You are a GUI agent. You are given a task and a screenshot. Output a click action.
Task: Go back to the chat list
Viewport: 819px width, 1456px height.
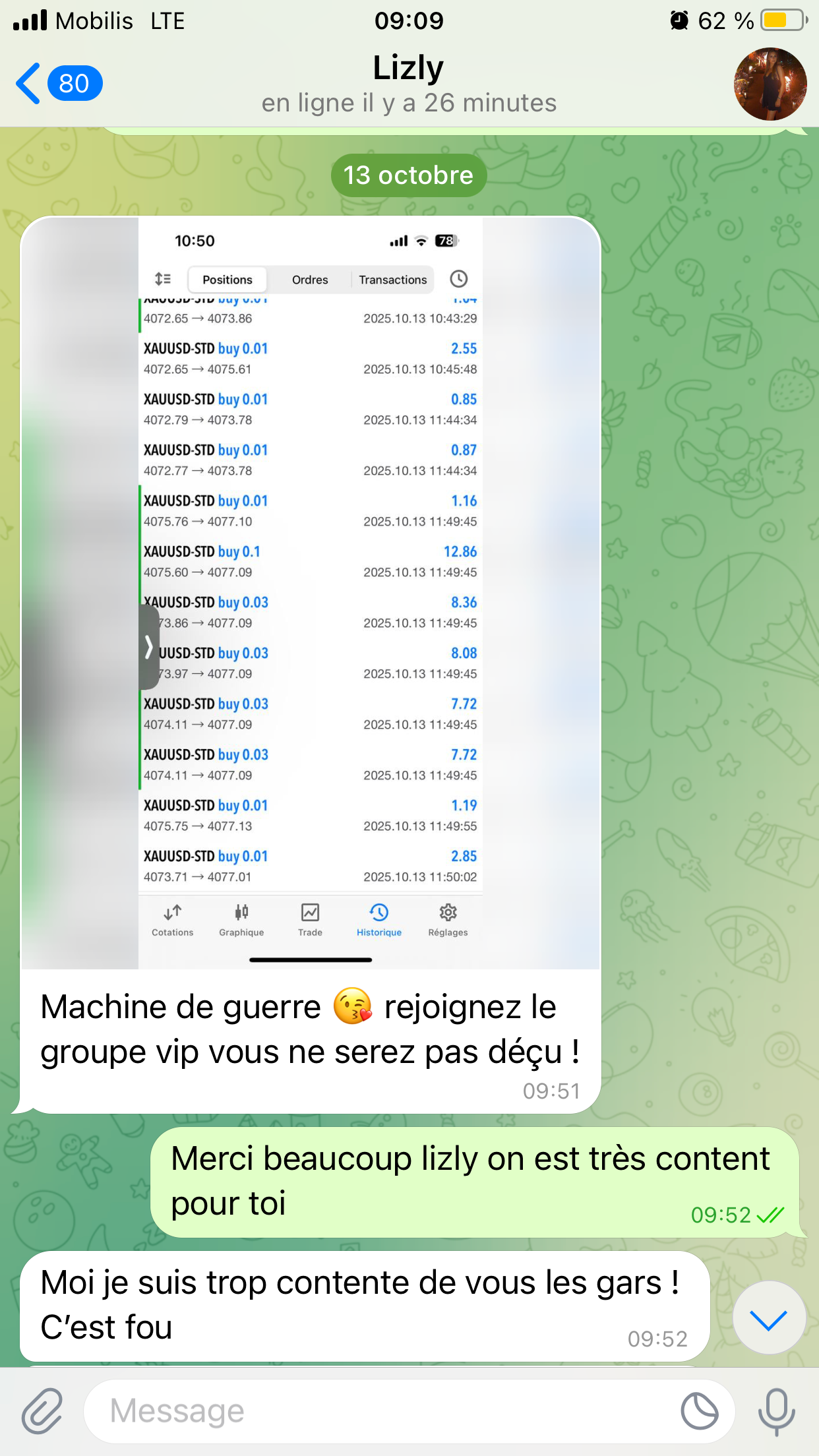point(58,84)
